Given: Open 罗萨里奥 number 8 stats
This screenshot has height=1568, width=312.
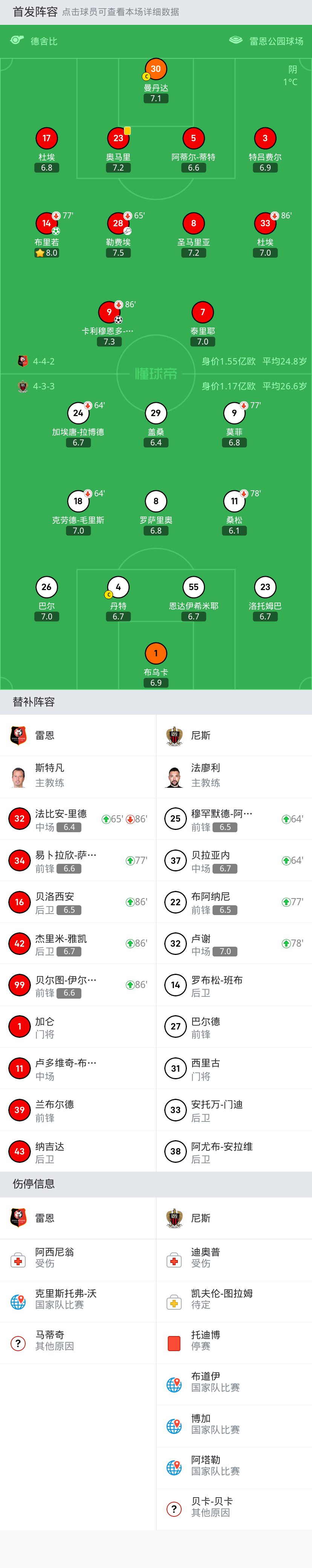Looking at the screenshot, I should click(155, 502).
